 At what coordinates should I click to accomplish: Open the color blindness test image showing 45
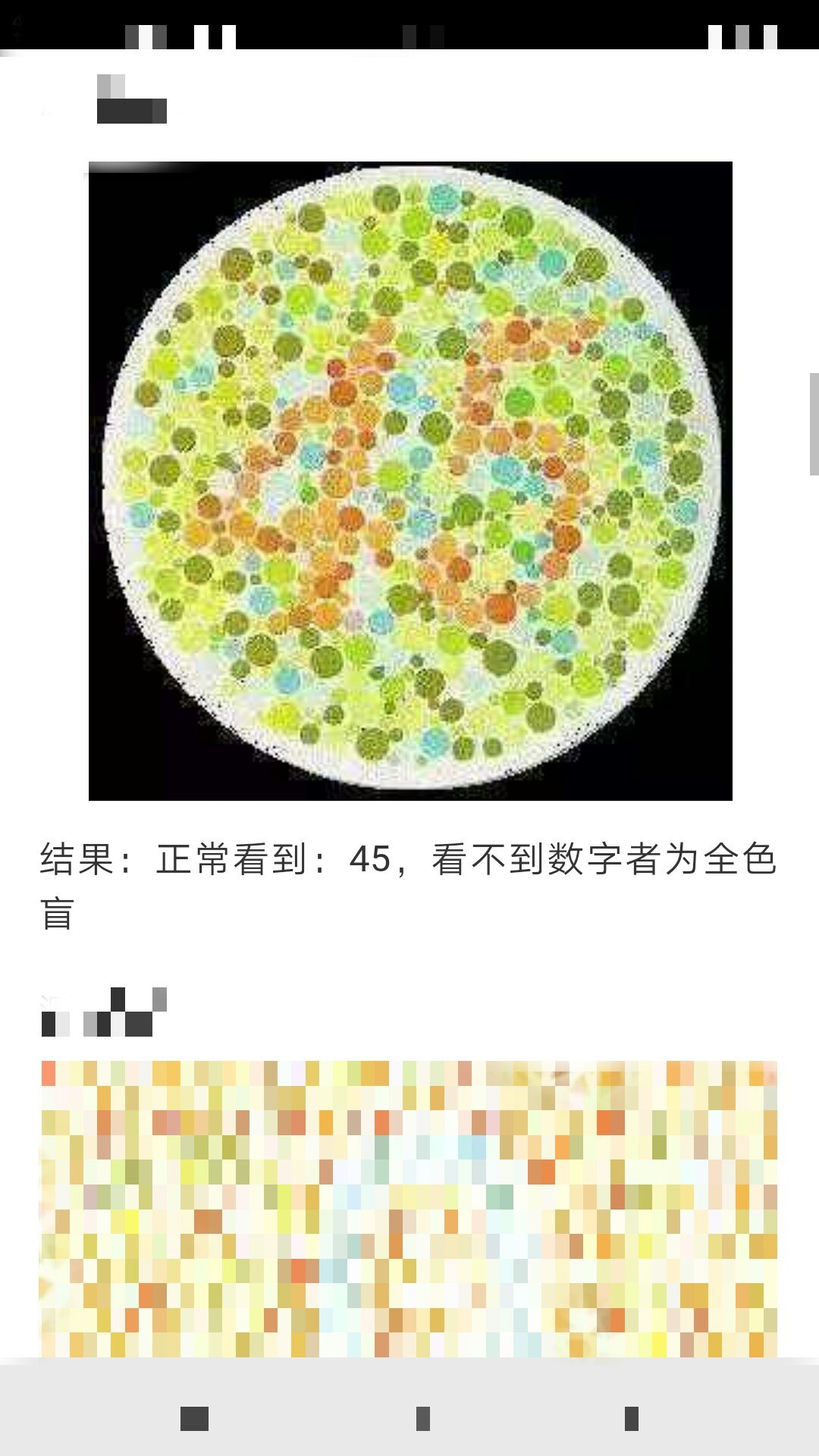click(410, 481)
